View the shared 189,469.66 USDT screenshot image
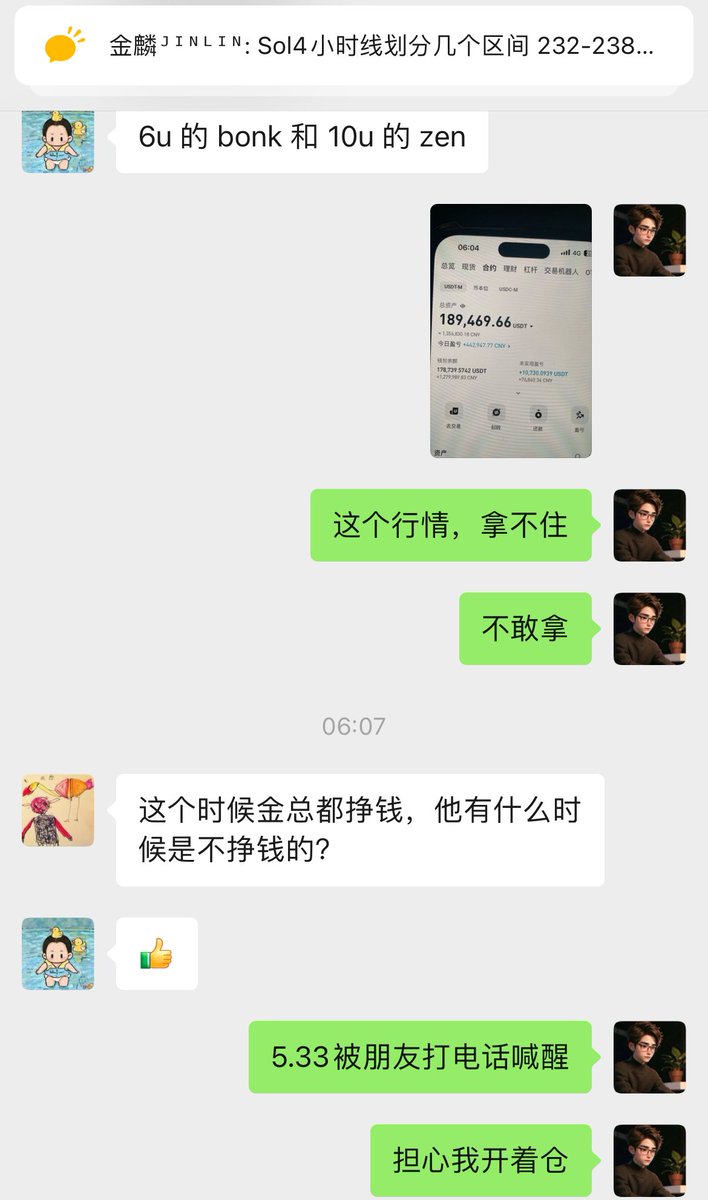Screen dimensions: 708x1200 click(x=510, y=331)
